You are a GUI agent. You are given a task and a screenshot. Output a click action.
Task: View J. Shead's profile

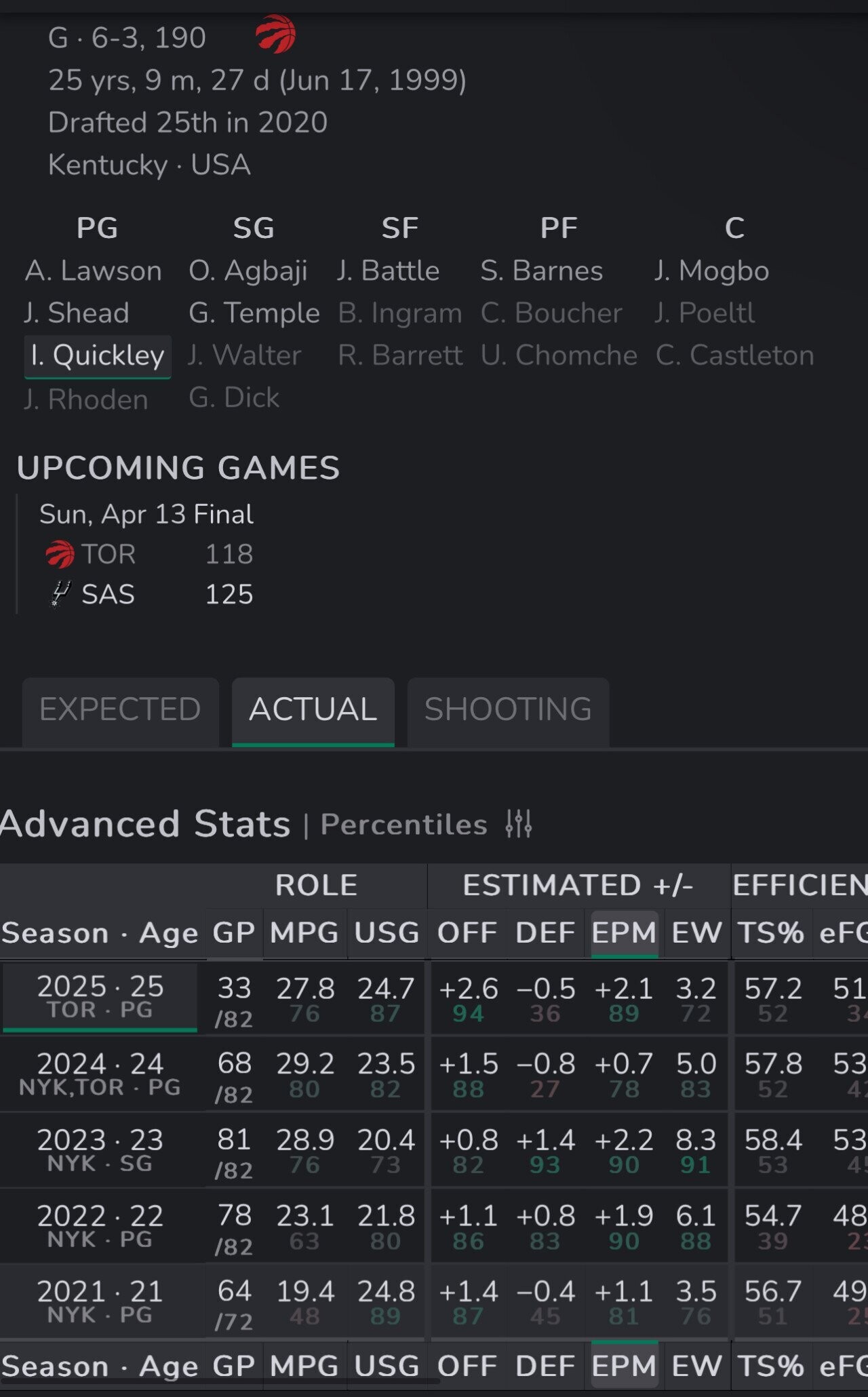point(76,313)
